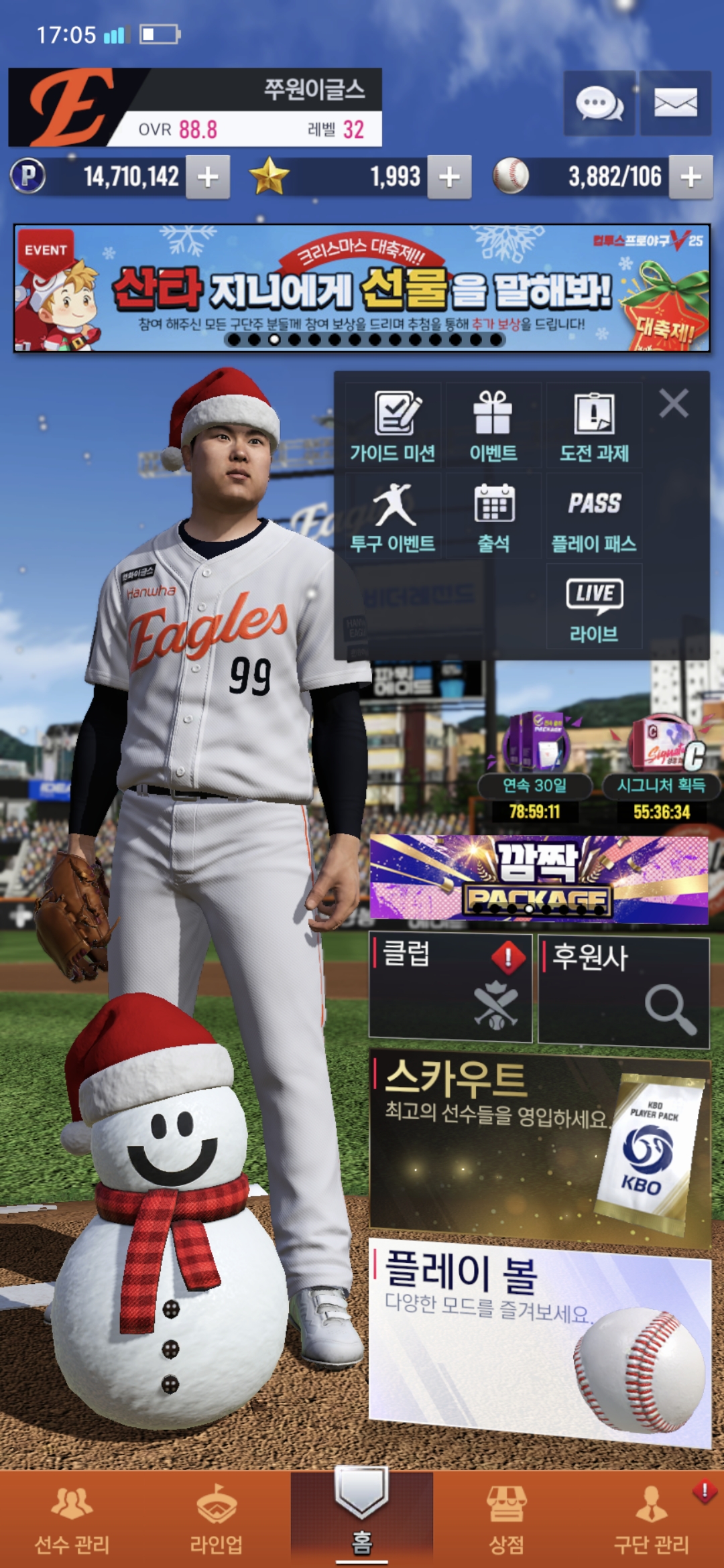Open the 투구 이벤트 menu
This screenshot has height=1568, width=724.
point(393,517)
